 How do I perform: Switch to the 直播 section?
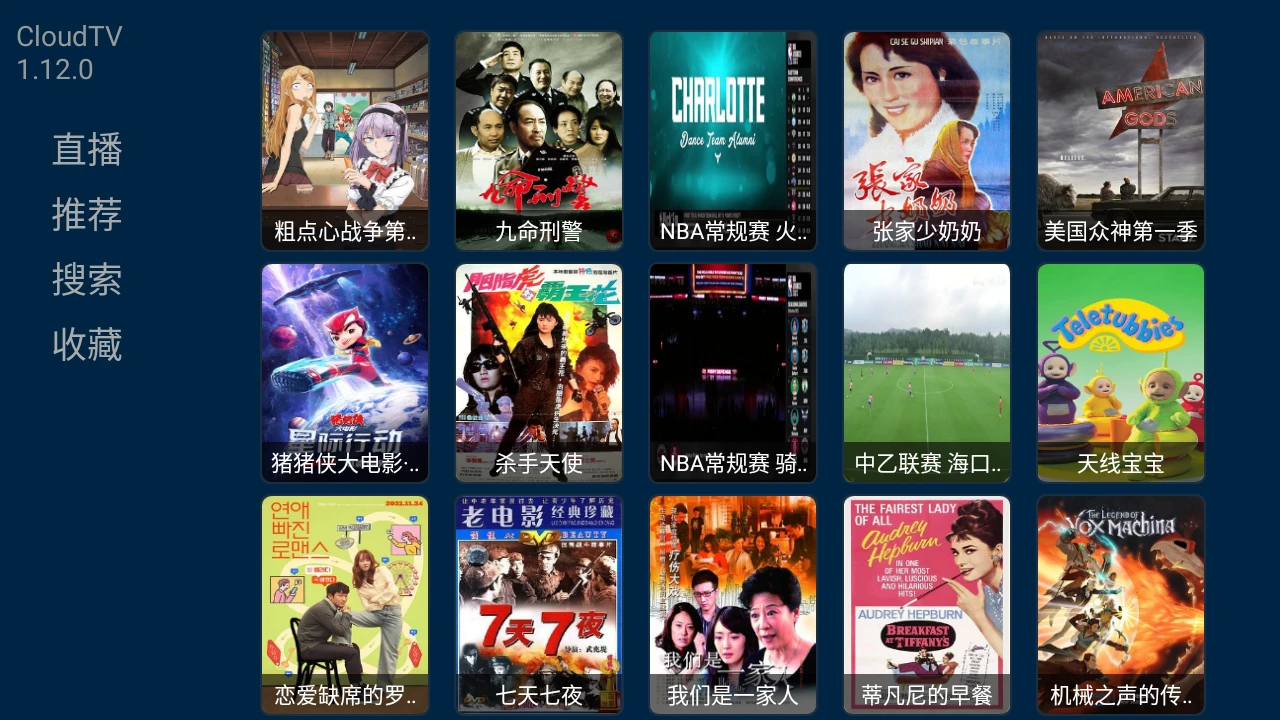pyautogui.click(x=87, y=150)
